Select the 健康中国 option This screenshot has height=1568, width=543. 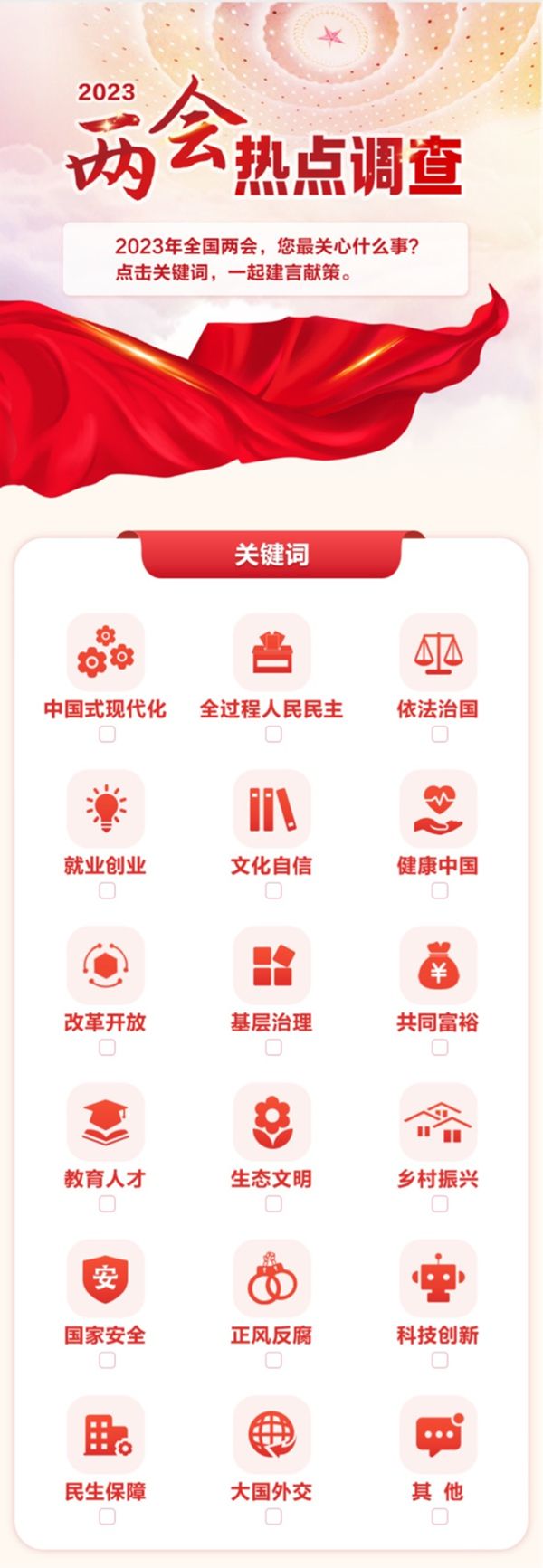[x=440, y=891]
